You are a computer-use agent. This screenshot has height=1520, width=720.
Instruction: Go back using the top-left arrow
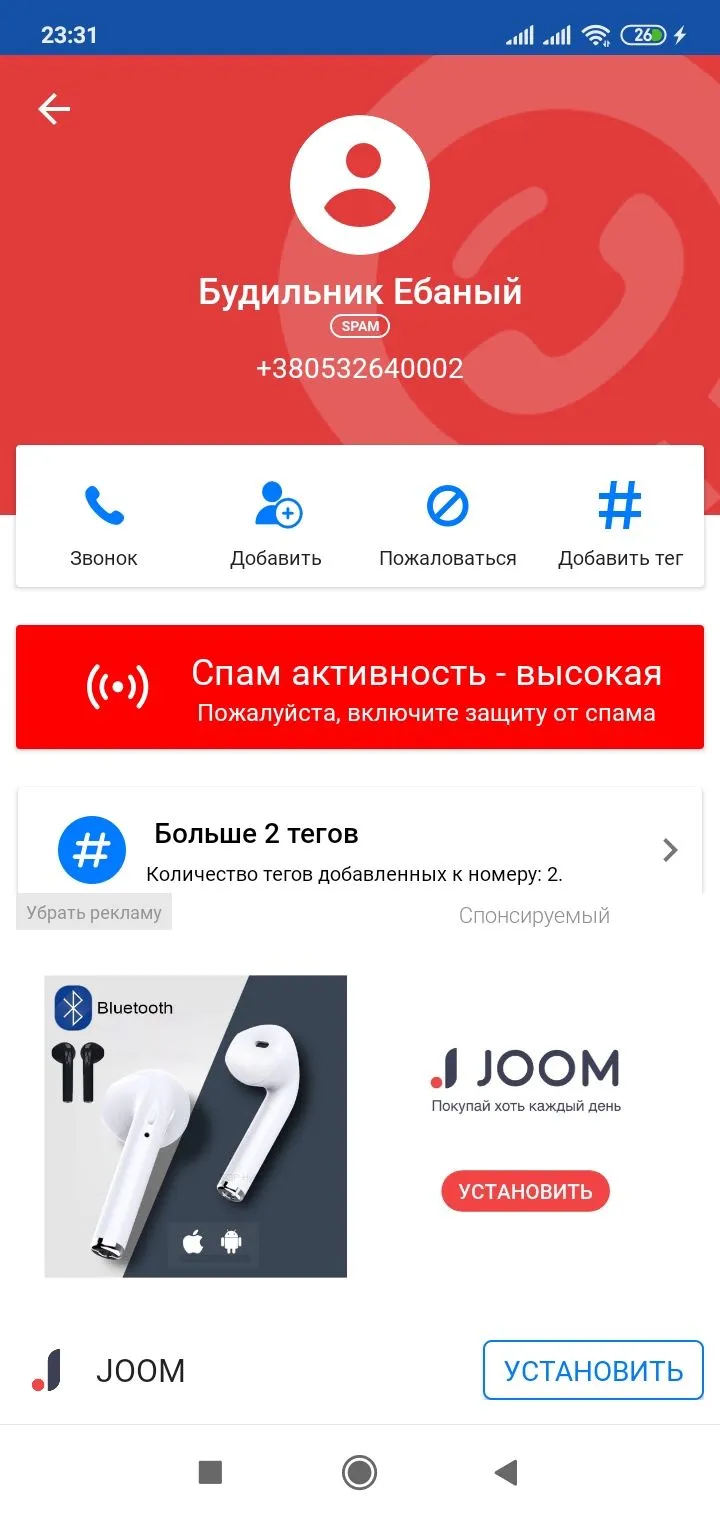[x=54, y=109]
